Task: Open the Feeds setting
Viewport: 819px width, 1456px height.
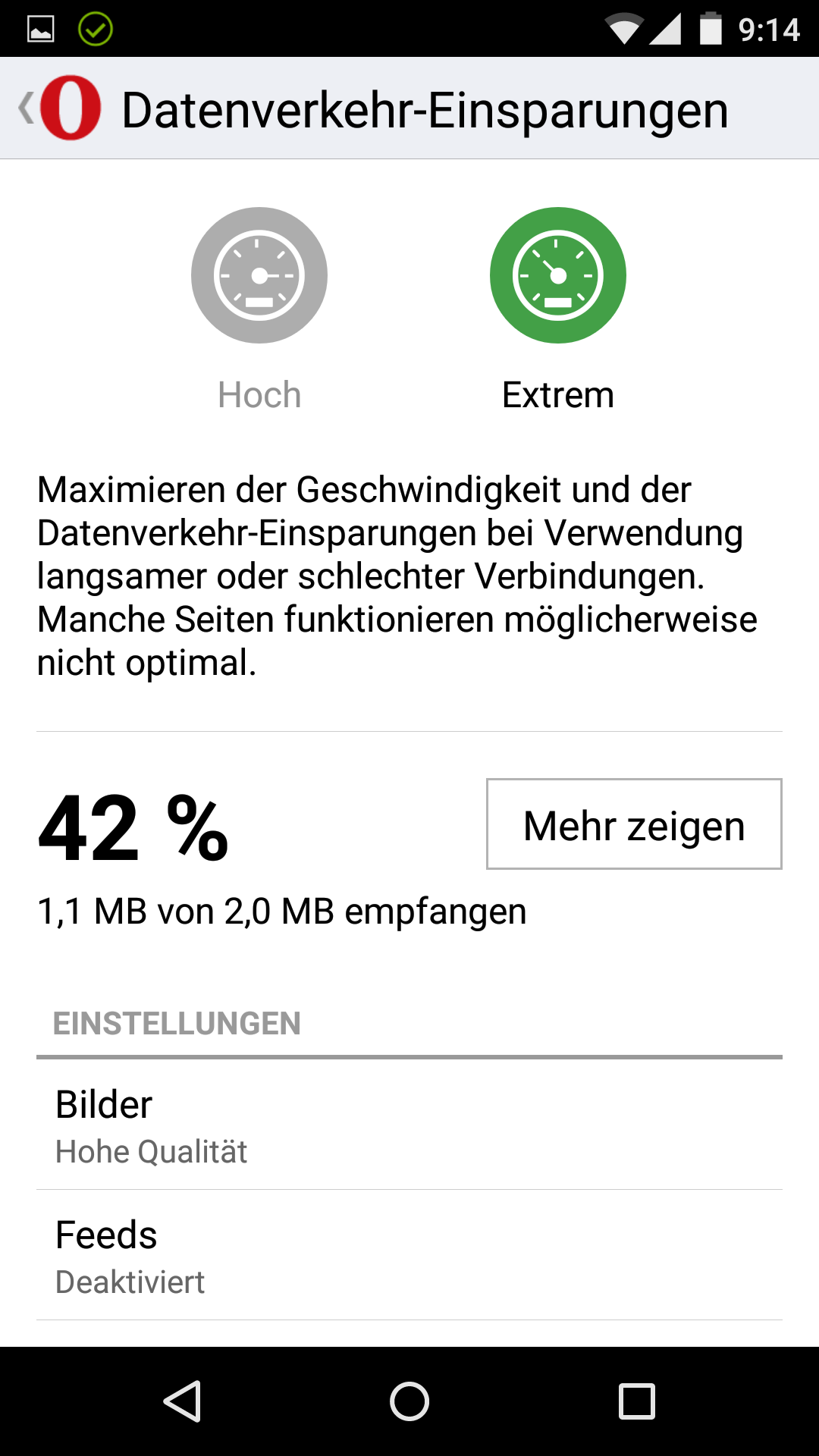Action: [409, 1256]
